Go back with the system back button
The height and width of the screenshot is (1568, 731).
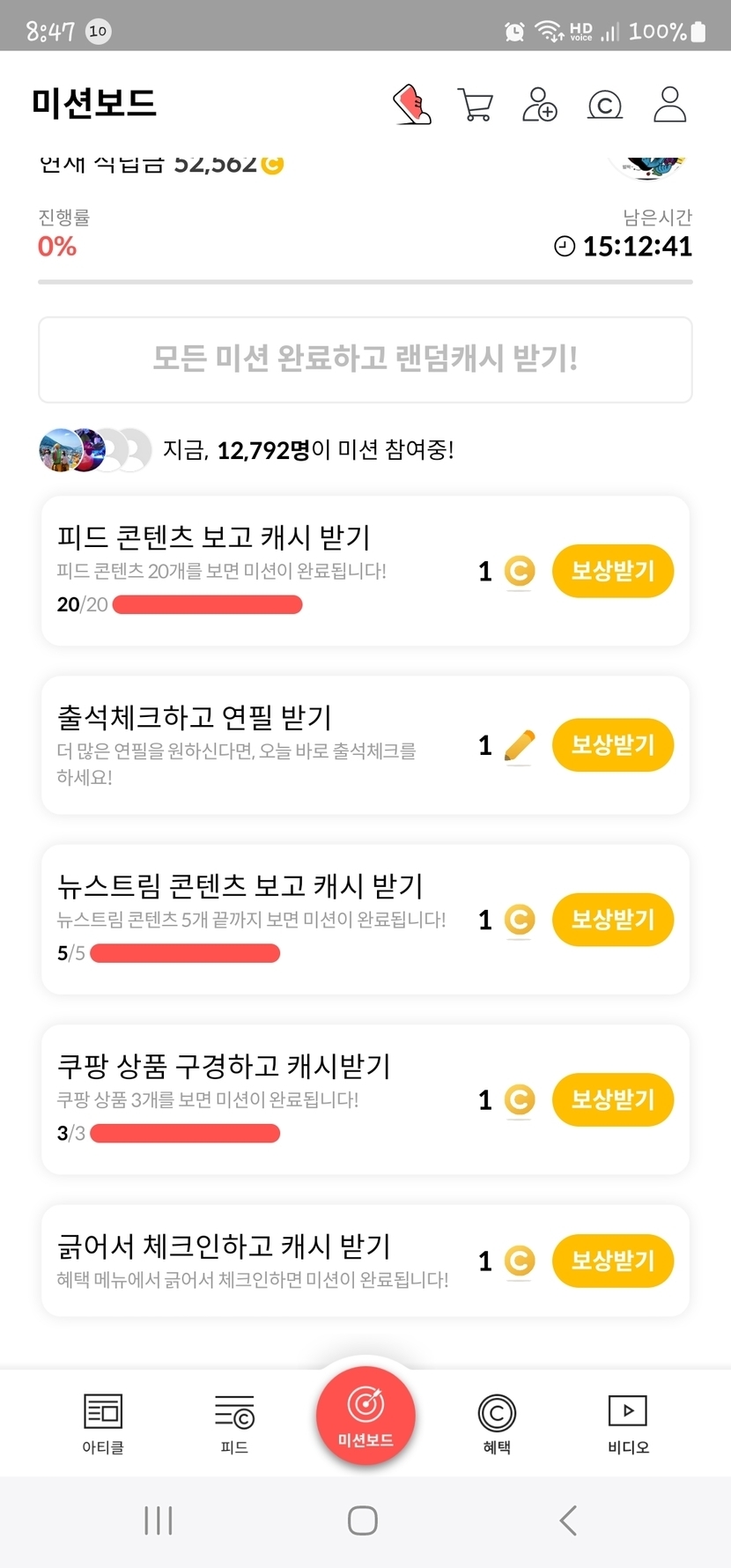(569, 1520)
